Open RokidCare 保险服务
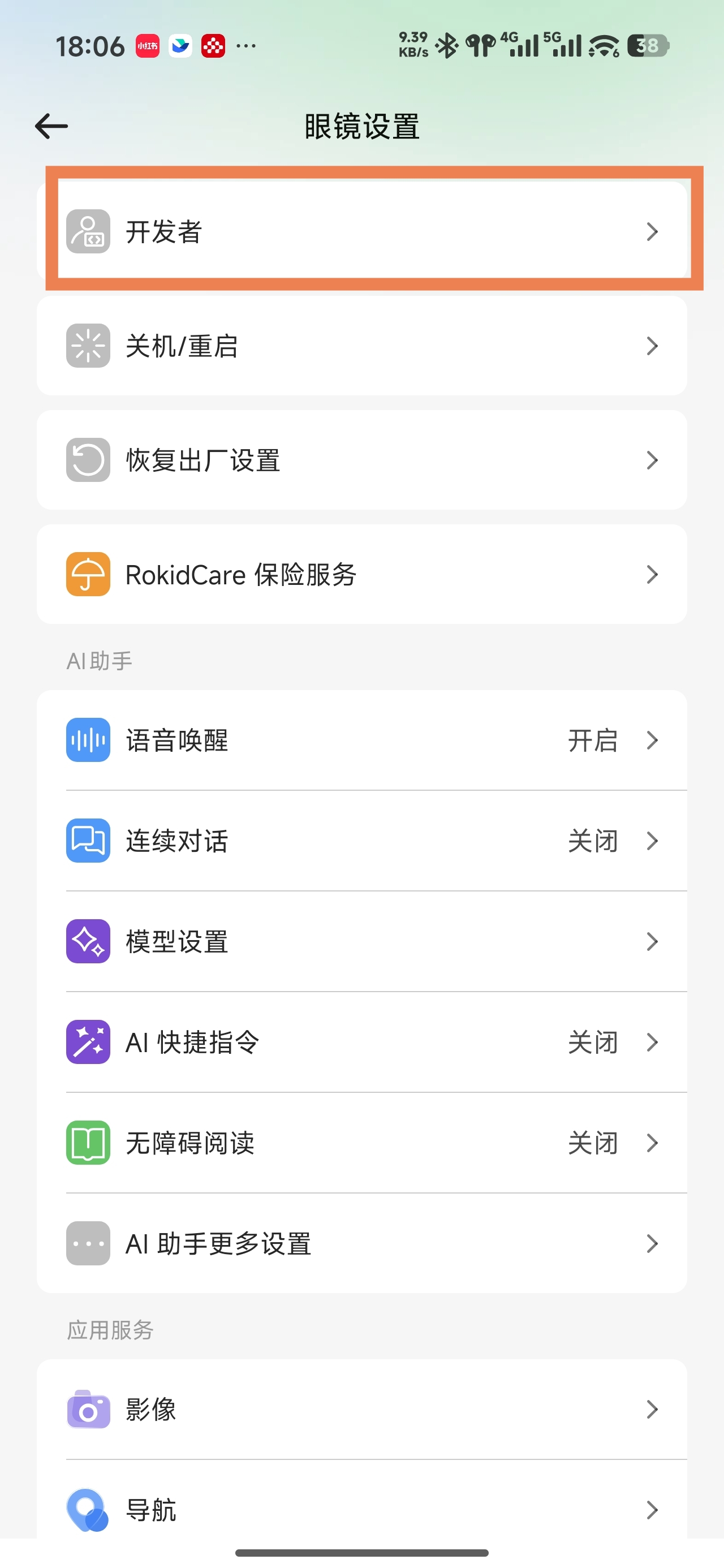The width and height of the screenshot is (724, 1568). coord(361,575)
